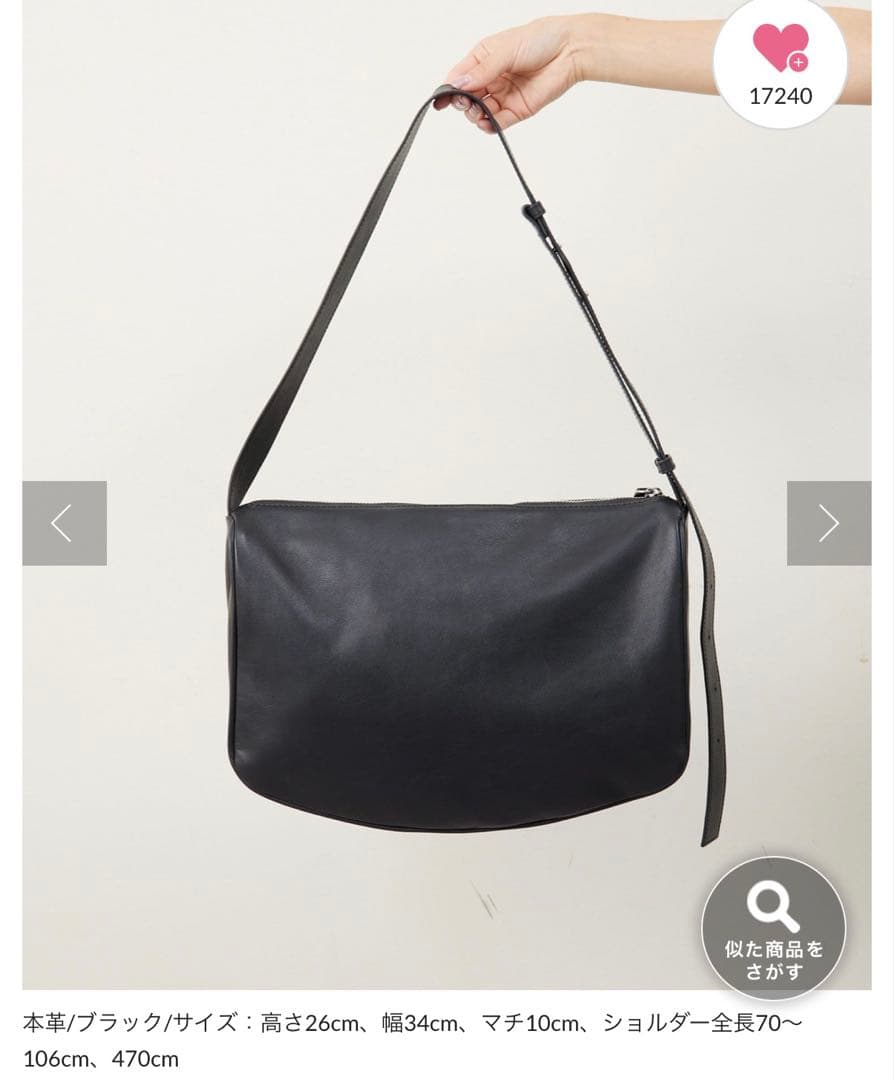Show the previous product image
894x1080 pixels.
point(64,523)
